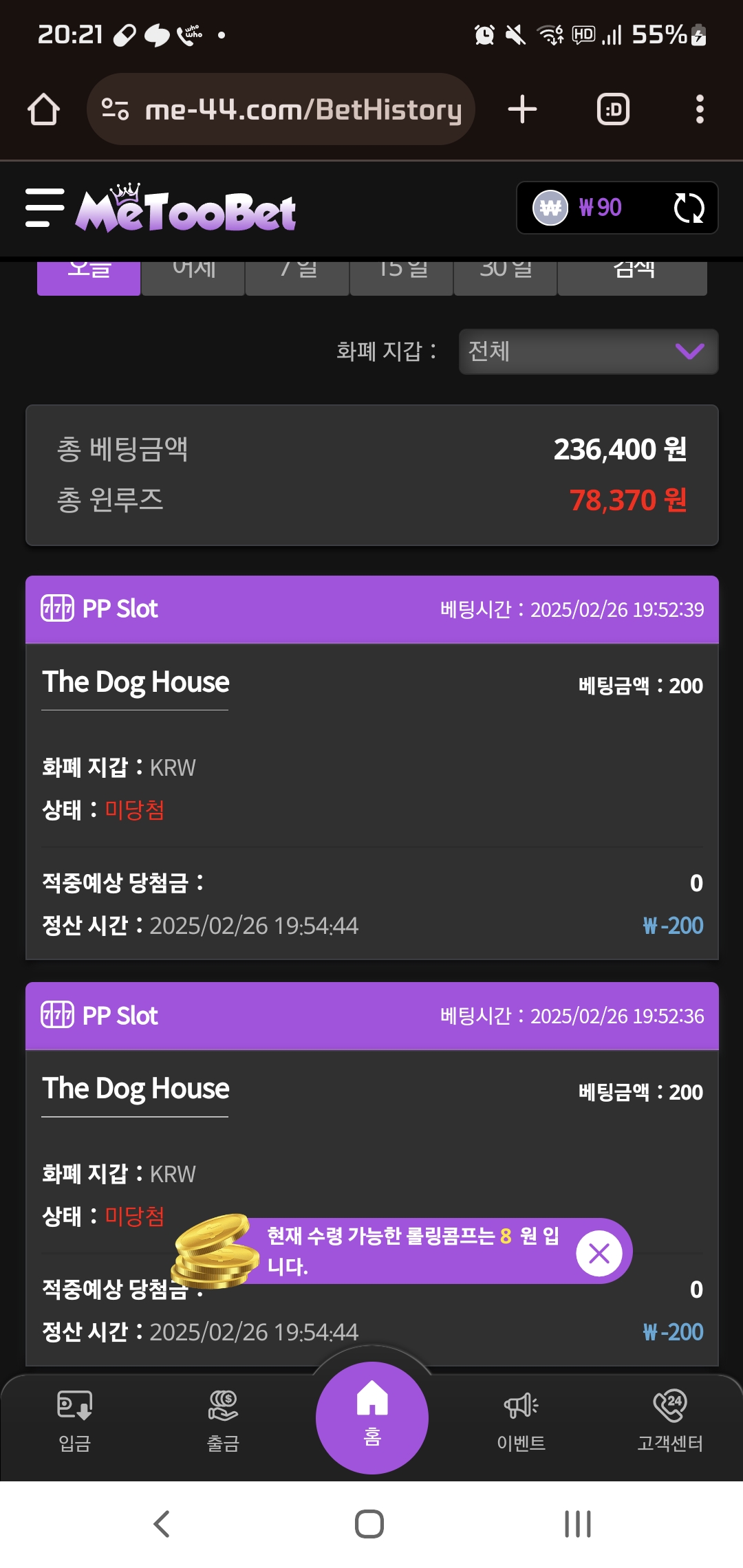The width and height of the screenshot is (743, 1568).
Task: Go back using system navigation
Action: (x=162, y=1524)
